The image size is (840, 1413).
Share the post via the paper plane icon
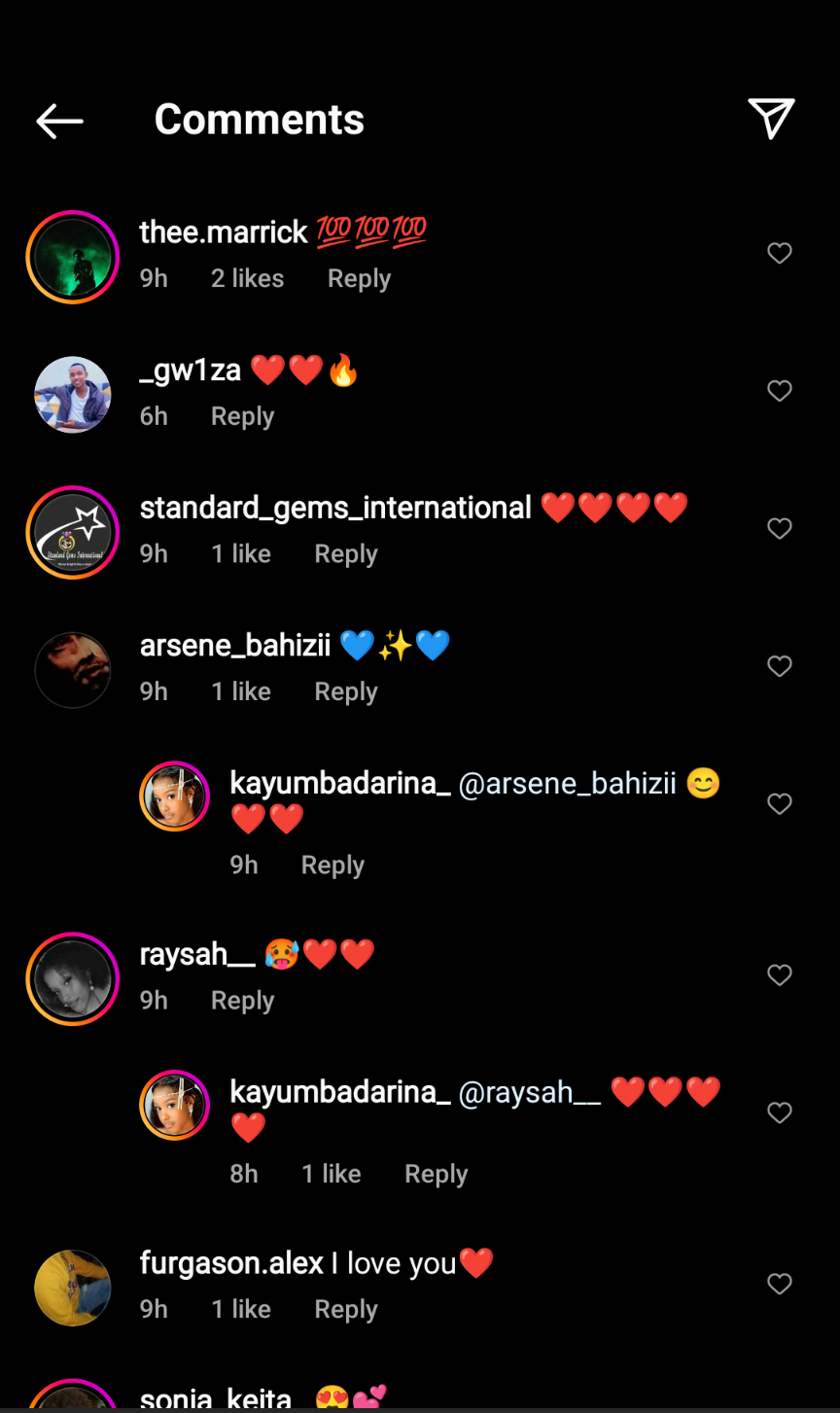[x=772, y=119]
